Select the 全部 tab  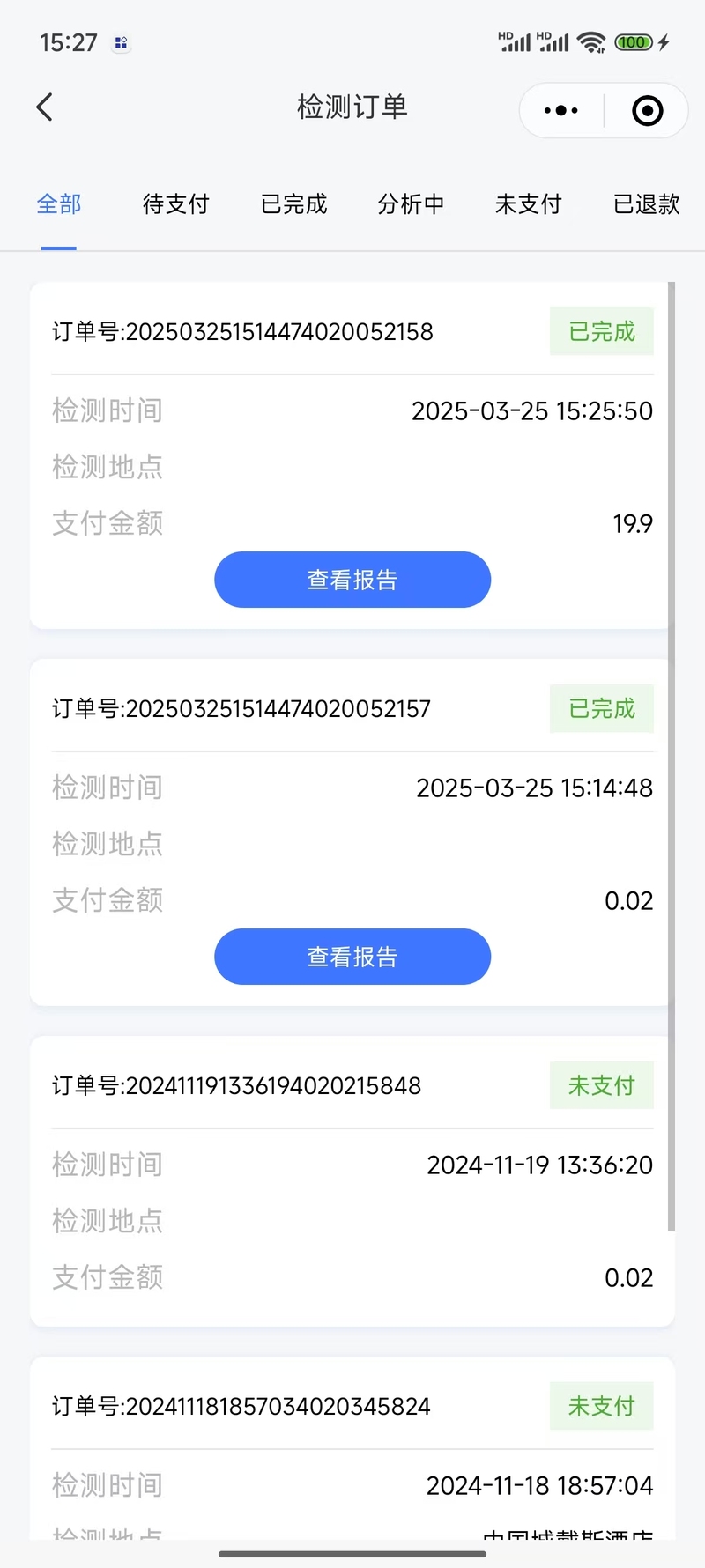[x=59, y=204]
